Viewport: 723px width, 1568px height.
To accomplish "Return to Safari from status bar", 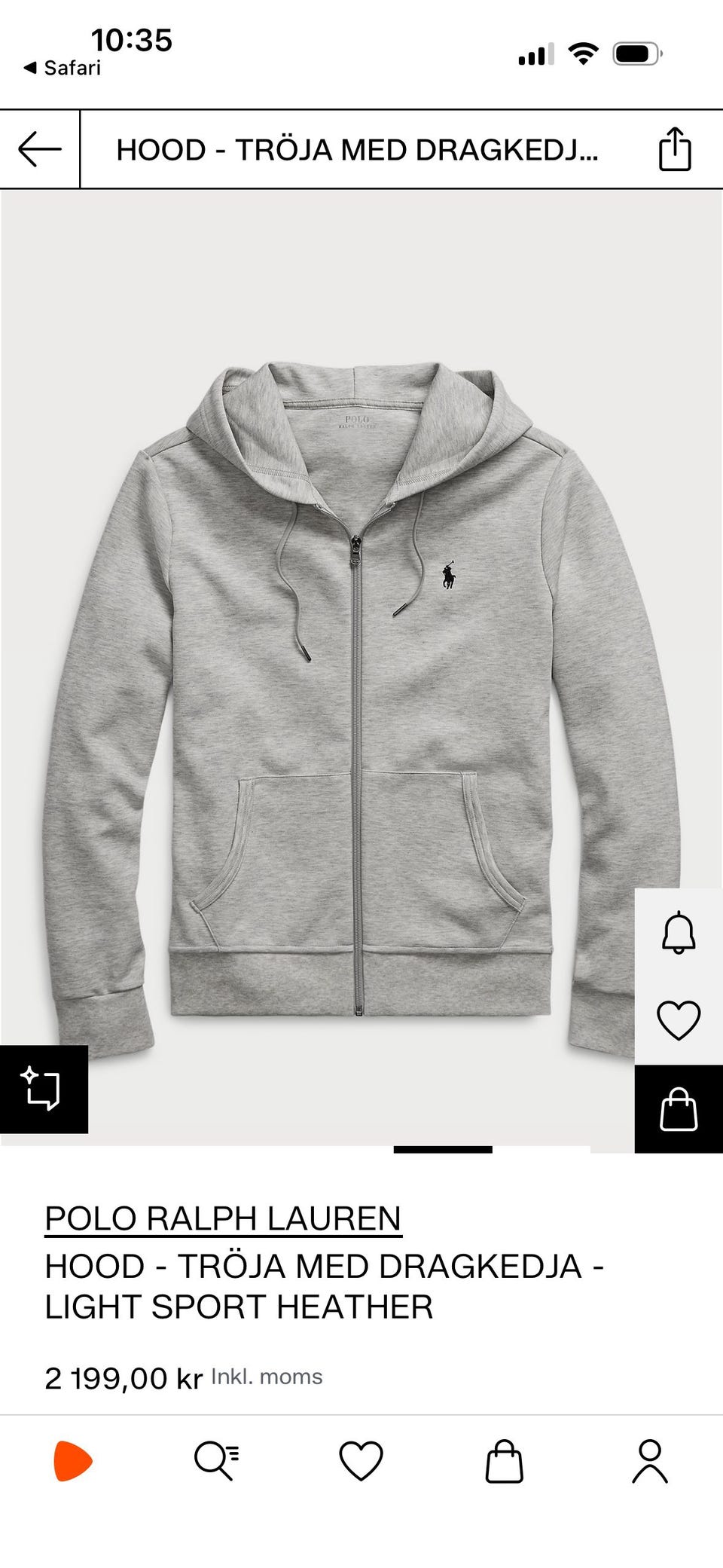I will pos(63,68).
